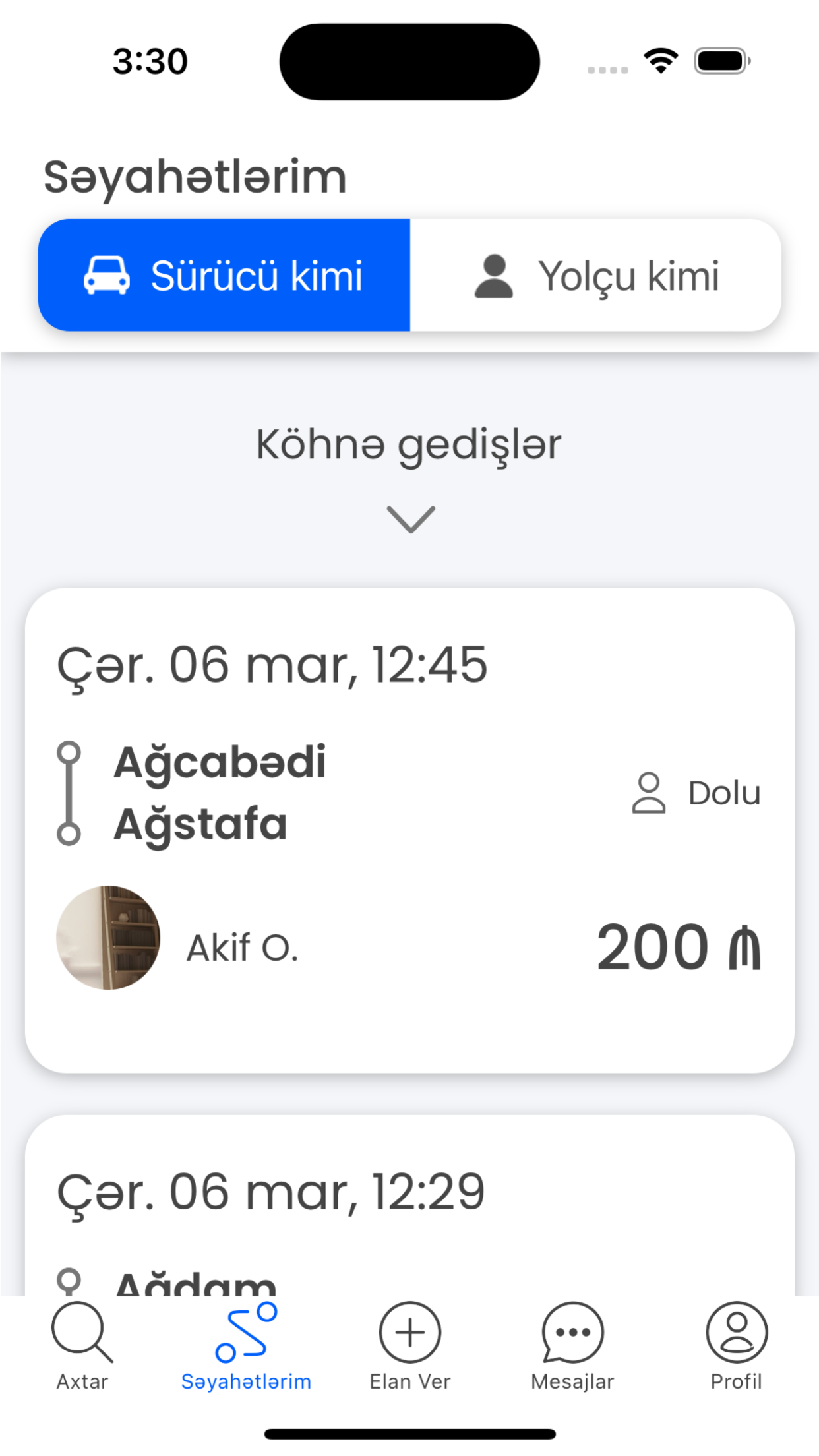The width and height of the screenshot is (819, 1456).
Task: Switch to the Profil tab
Action: 737,1347
